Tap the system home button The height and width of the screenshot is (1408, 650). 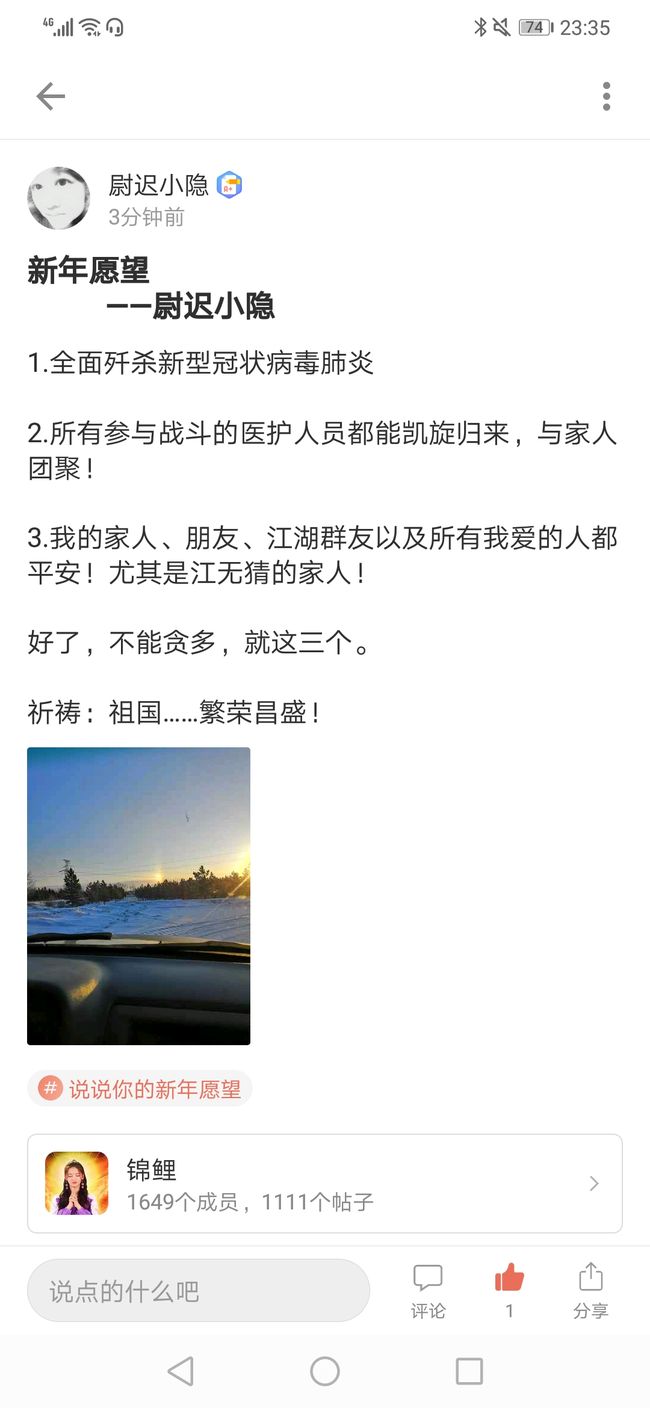coord(325,1371)
